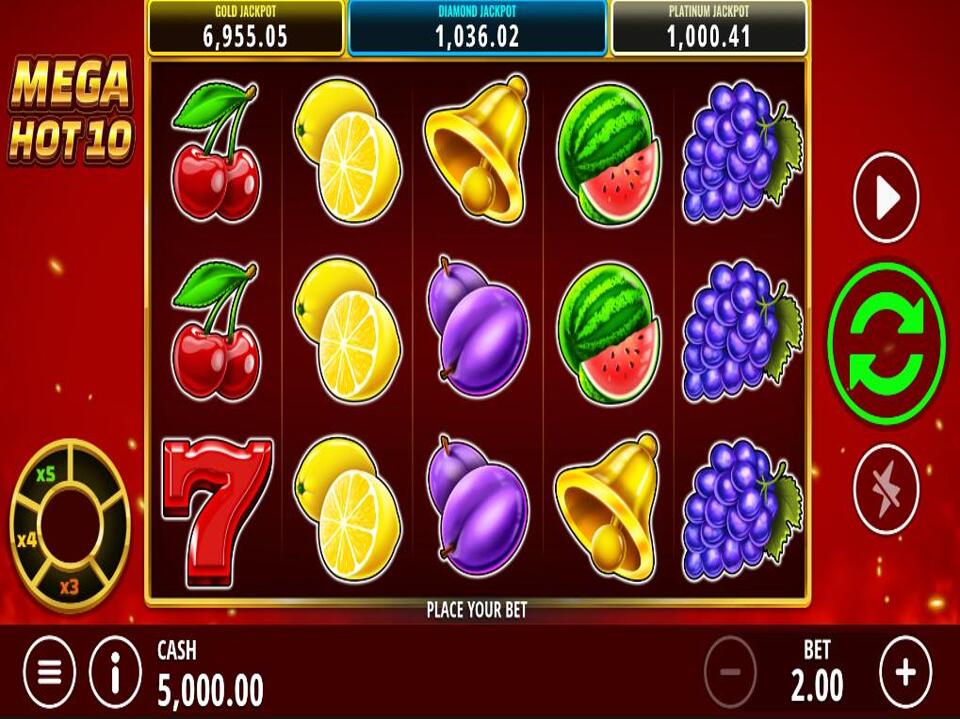Spin the reels with the green button
The height and width of the screenshot is (719, 960).
(886, 343)
